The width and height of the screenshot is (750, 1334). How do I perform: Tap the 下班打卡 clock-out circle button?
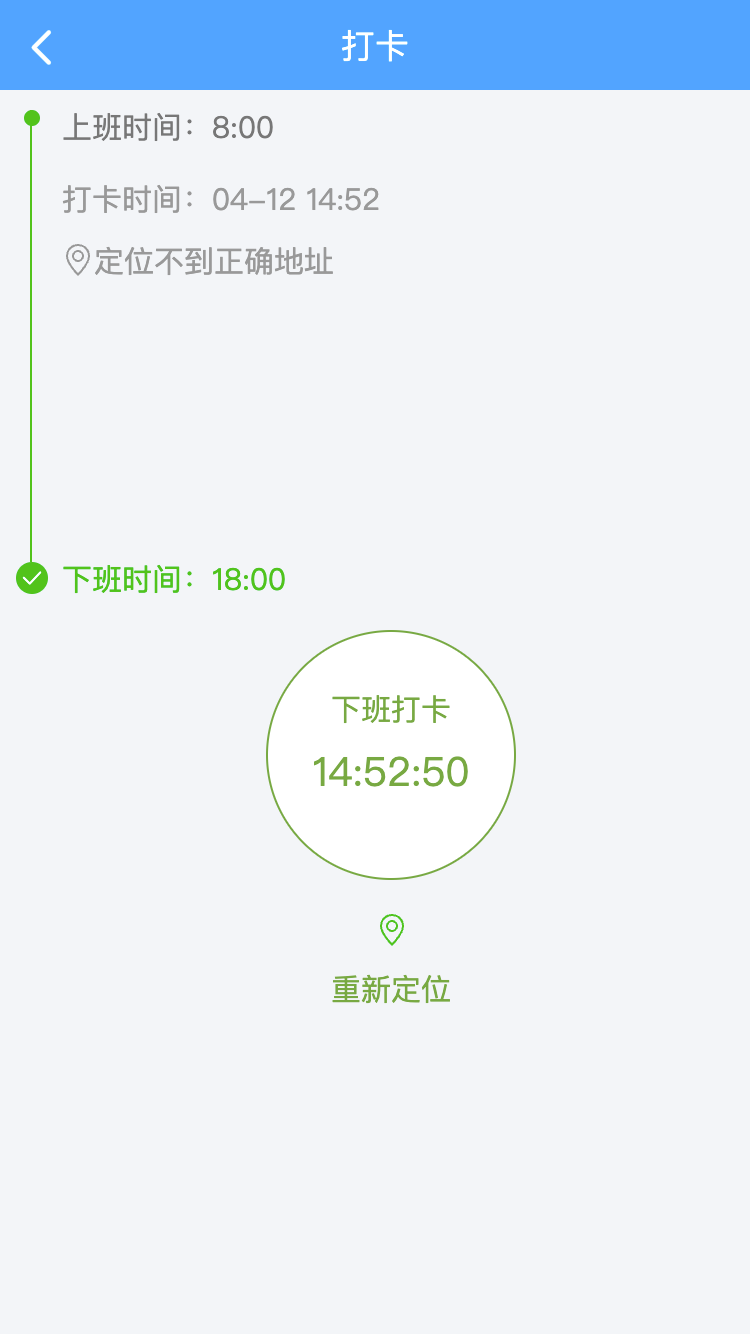pyautogui.click(x=391, y=755)
